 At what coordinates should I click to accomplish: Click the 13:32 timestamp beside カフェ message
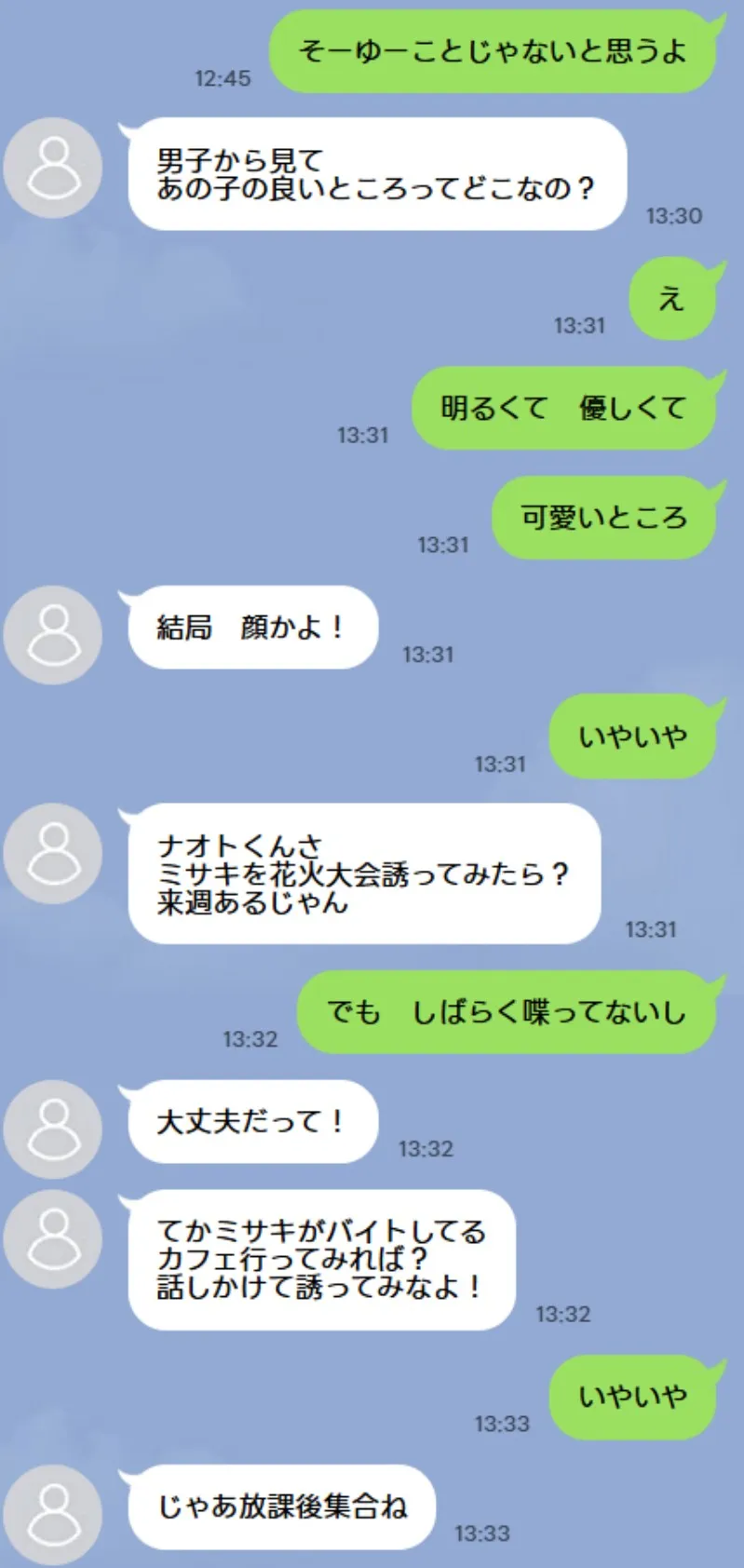pyautogui.click(x=562, y=1315)
